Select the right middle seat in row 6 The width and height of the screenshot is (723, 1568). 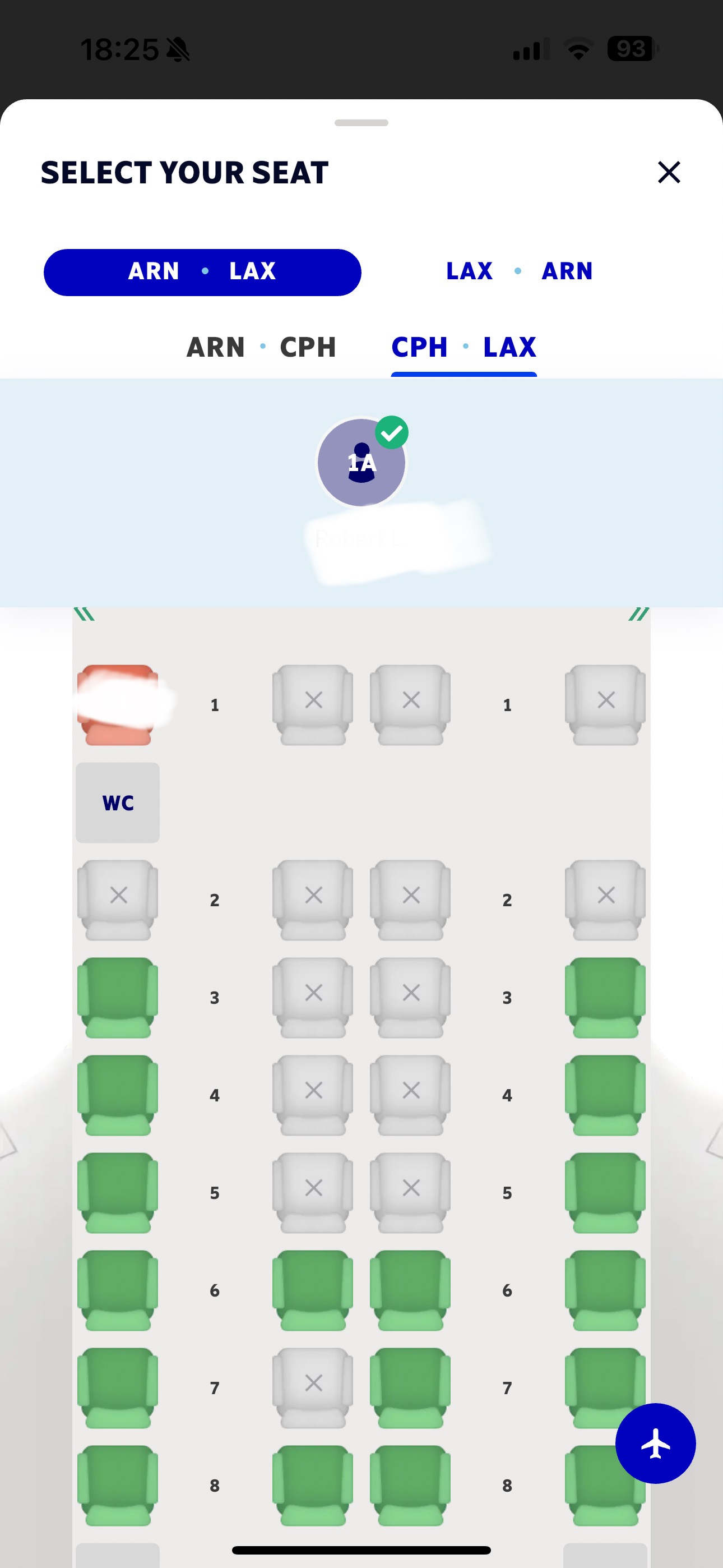(x=410, y=1289)
